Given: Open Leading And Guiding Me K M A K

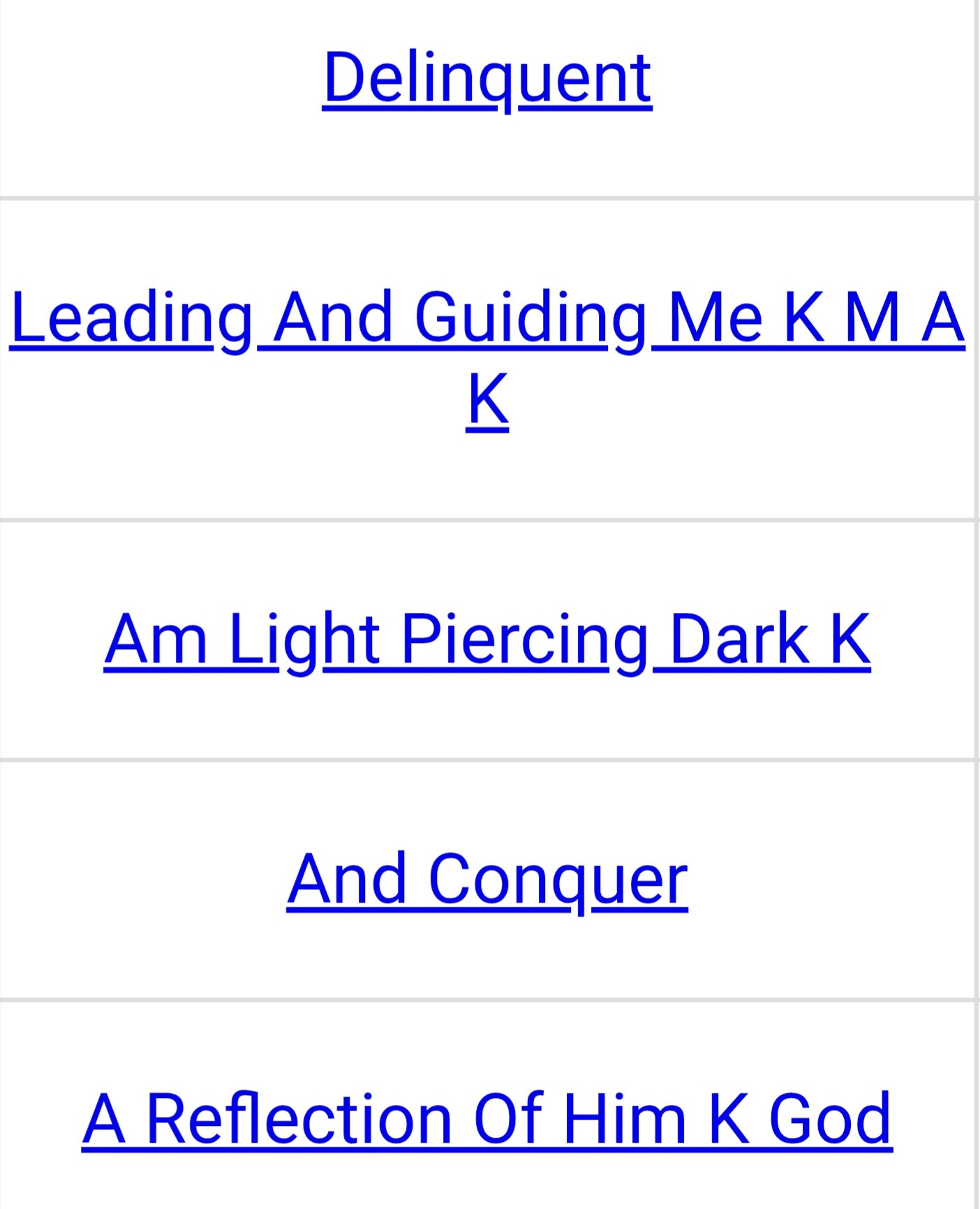Looking at the screenshot, I should tap(487, 318).
